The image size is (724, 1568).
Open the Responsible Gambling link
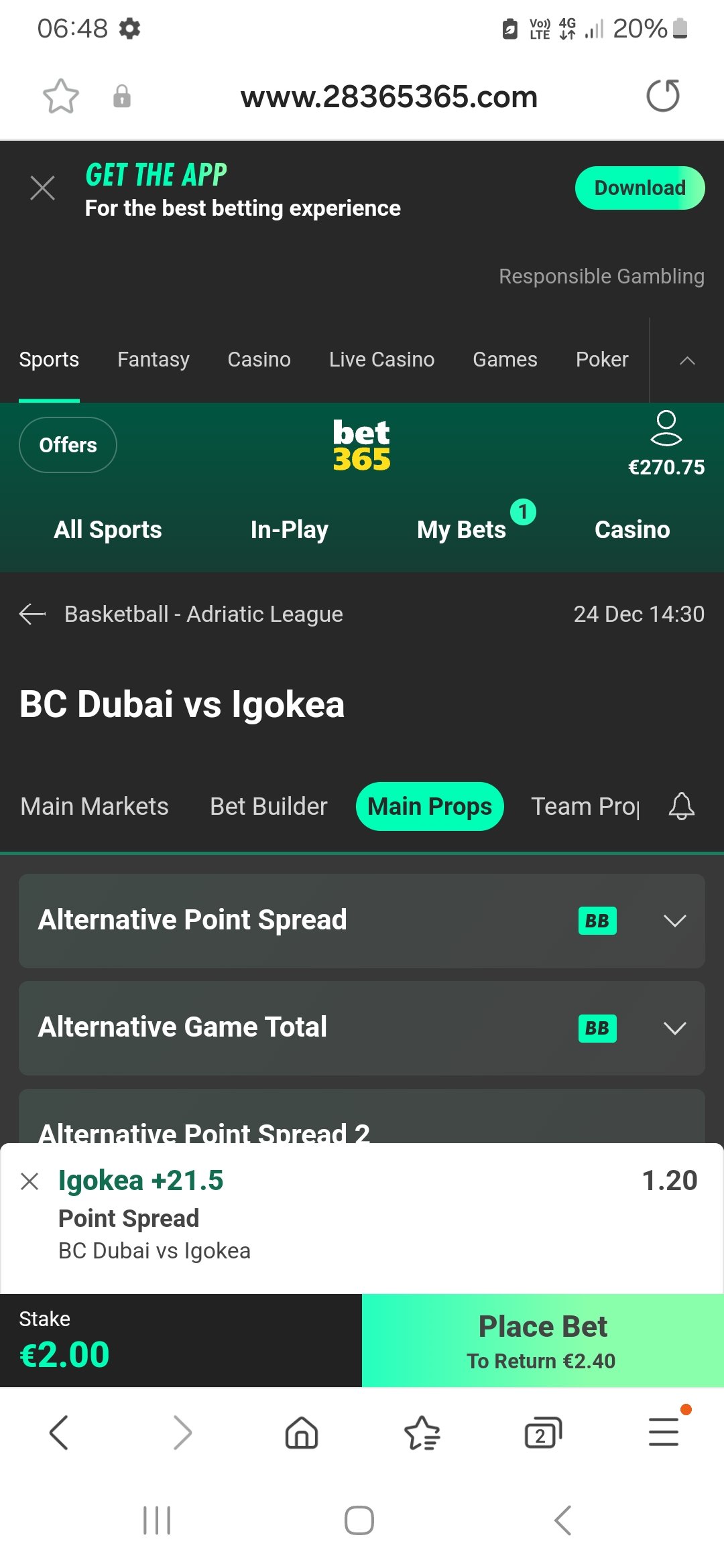point(601,276)
